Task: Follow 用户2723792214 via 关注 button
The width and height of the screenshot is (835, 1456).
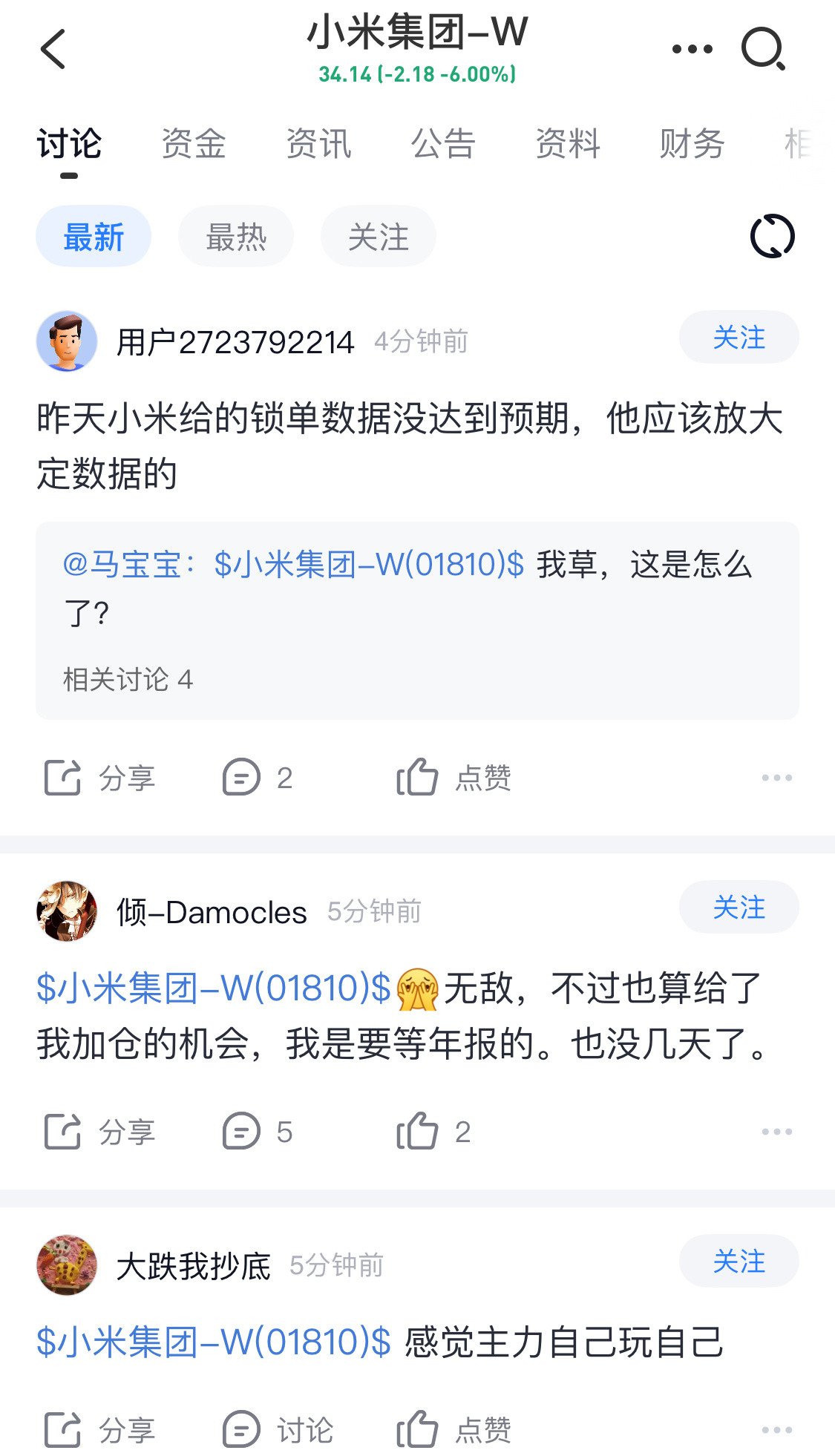Action: pos(739,337)
